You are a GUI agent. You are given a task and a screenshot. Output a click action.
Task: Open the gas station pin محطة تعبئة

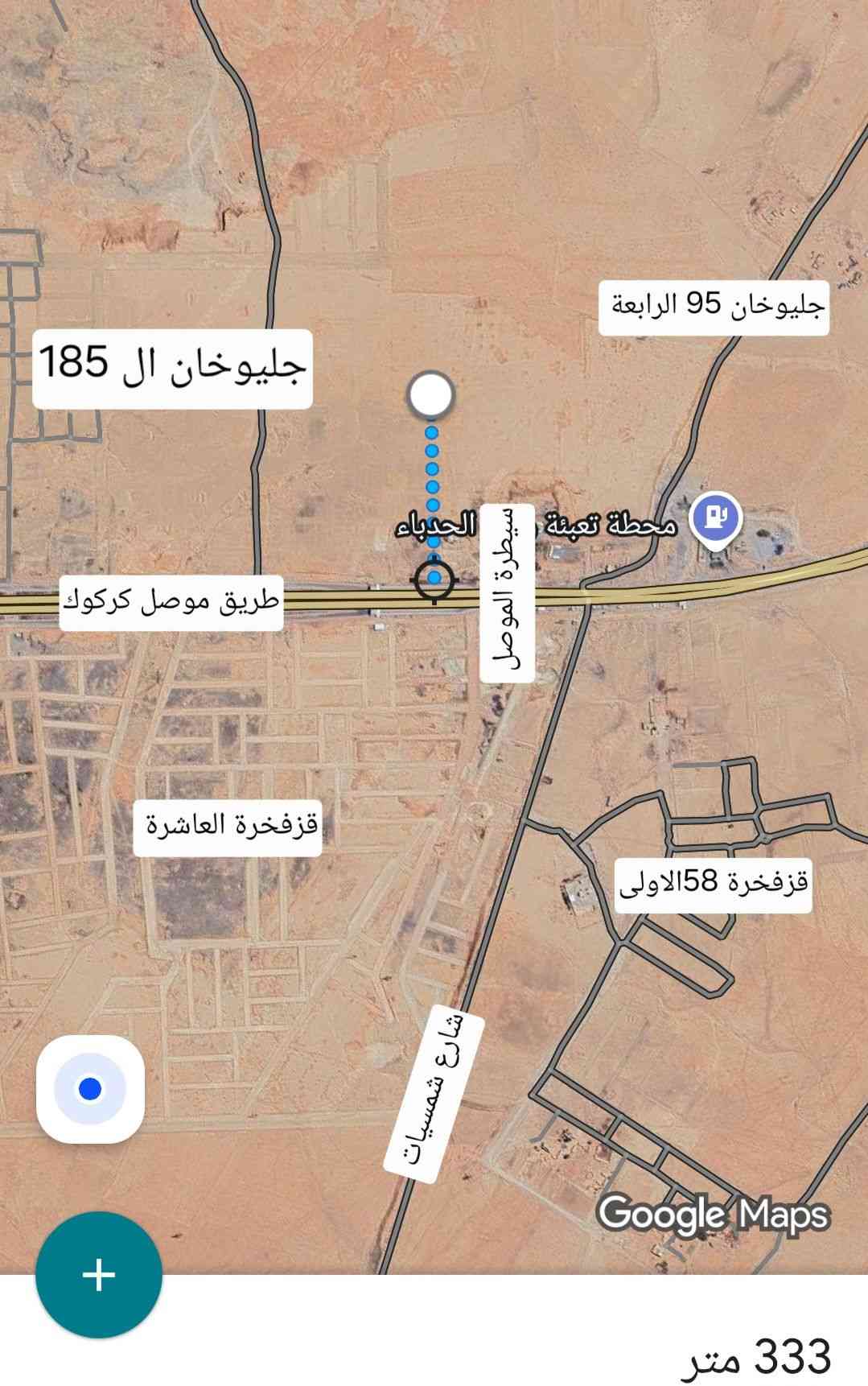(x=717, y=518)
